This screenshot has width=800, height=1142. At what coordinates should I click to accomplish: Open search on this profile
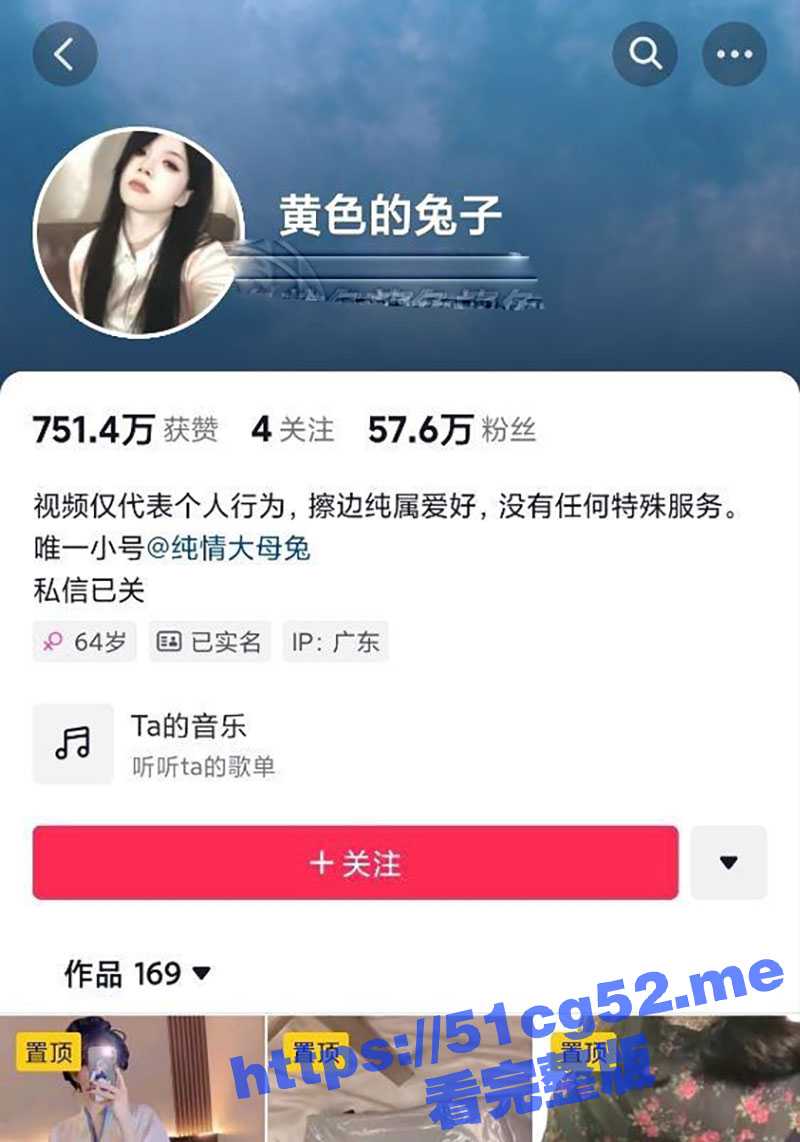click(x=645, y=54)
